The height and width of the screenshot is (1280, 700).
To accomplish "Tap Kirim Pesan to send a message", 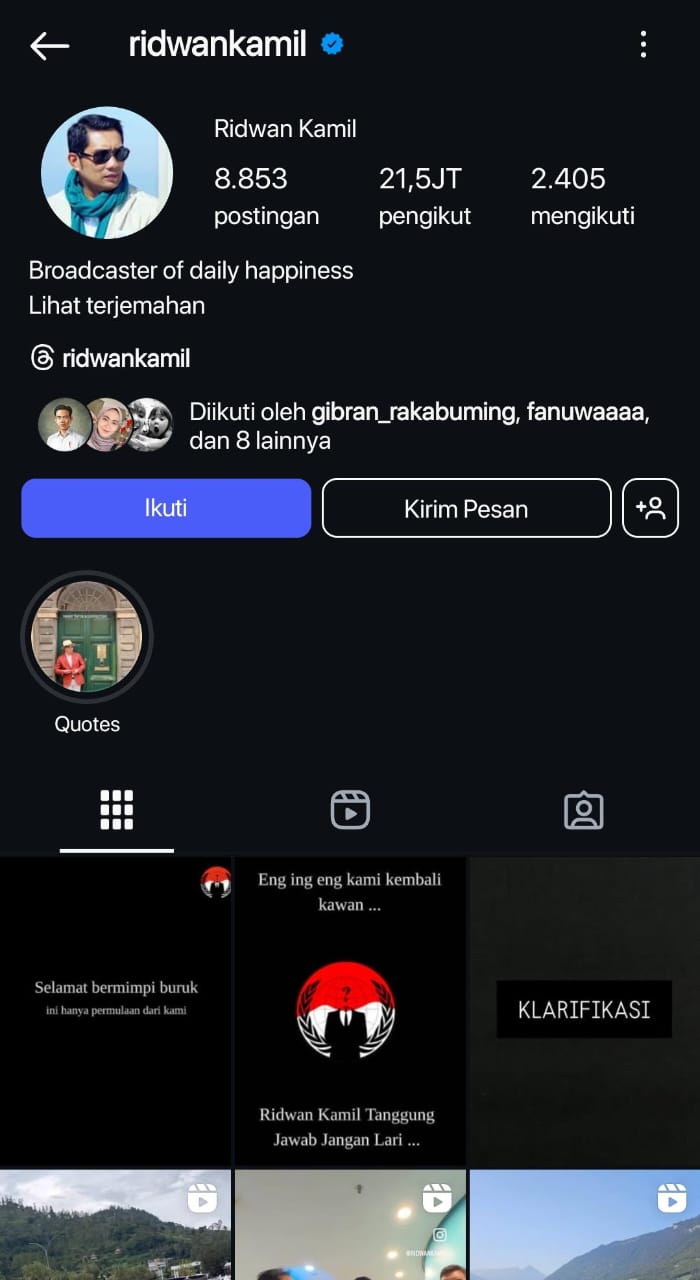I will 466,508.
